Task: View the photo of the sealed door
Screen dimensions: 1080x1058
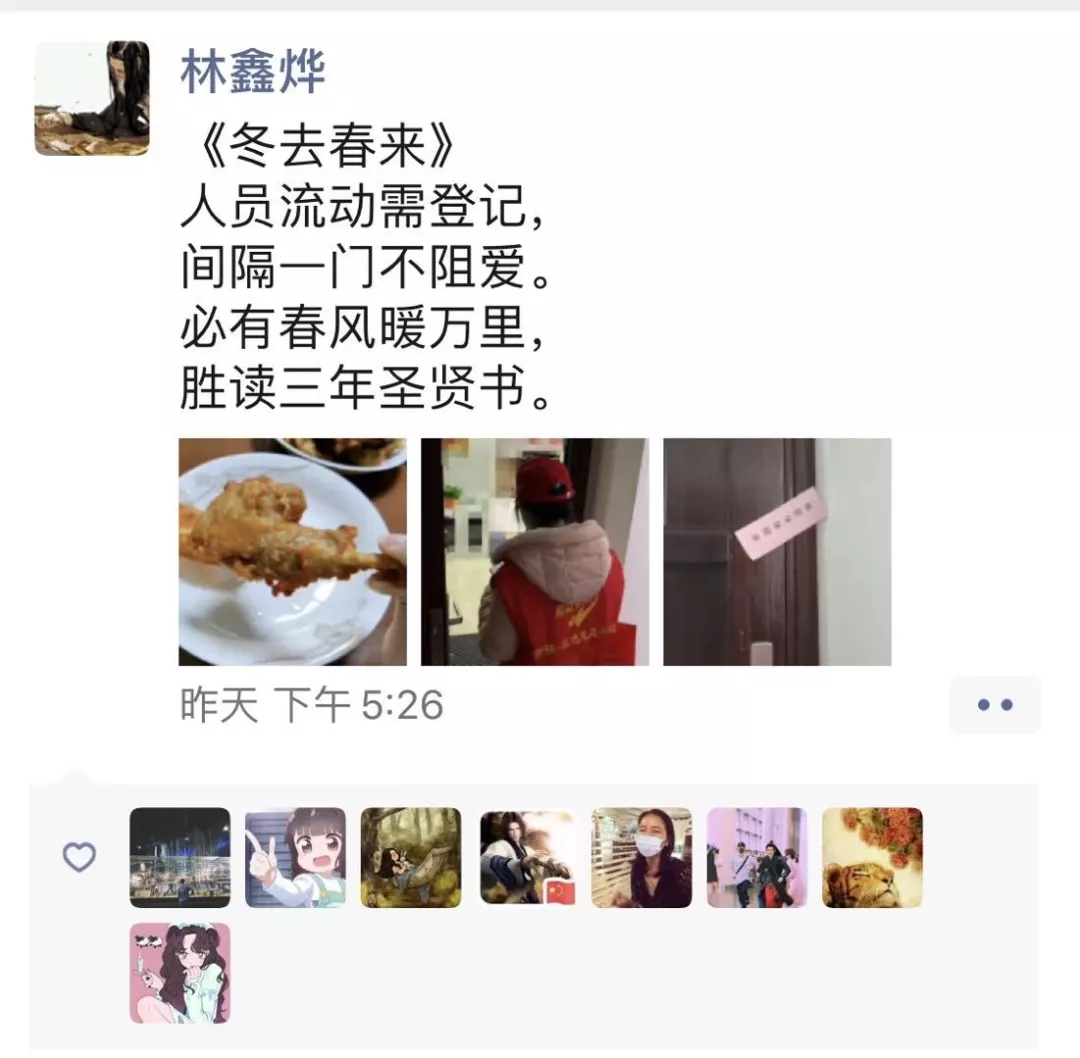Action: coord(777,552)
